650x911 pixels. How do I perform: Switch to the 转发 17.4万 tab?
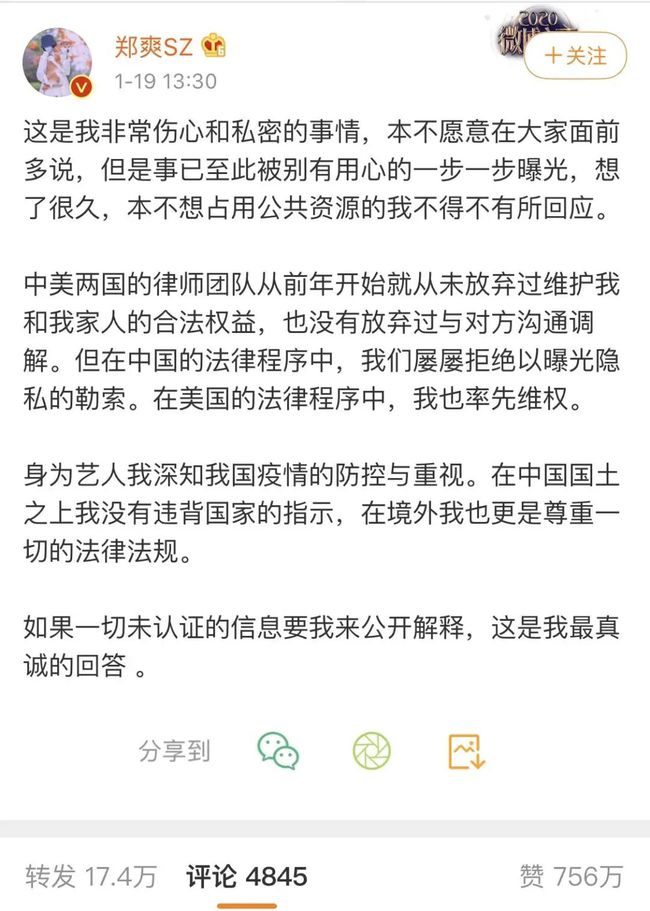[x=91, y=876]
